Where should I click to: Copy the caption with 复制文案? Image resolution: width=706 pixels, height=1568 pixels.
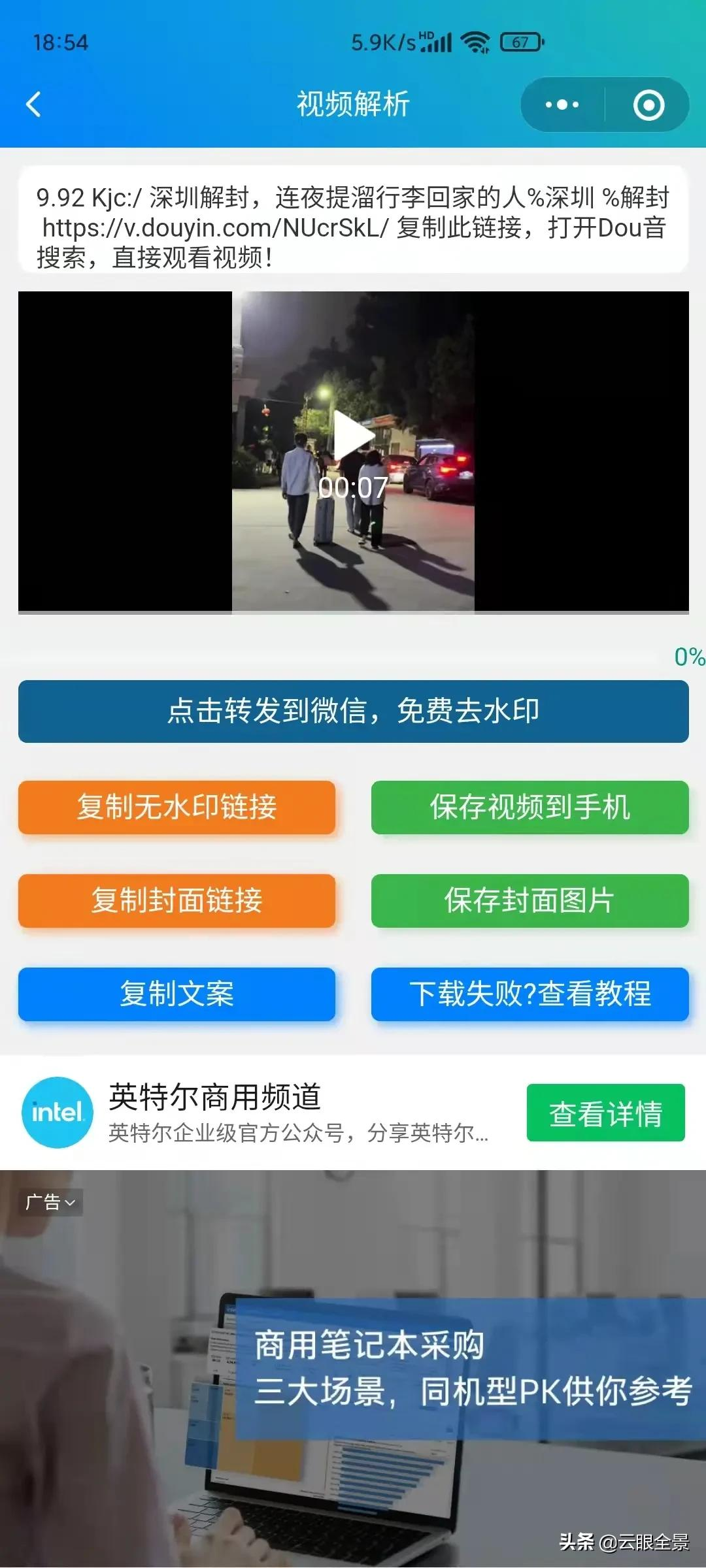point(176,994)
